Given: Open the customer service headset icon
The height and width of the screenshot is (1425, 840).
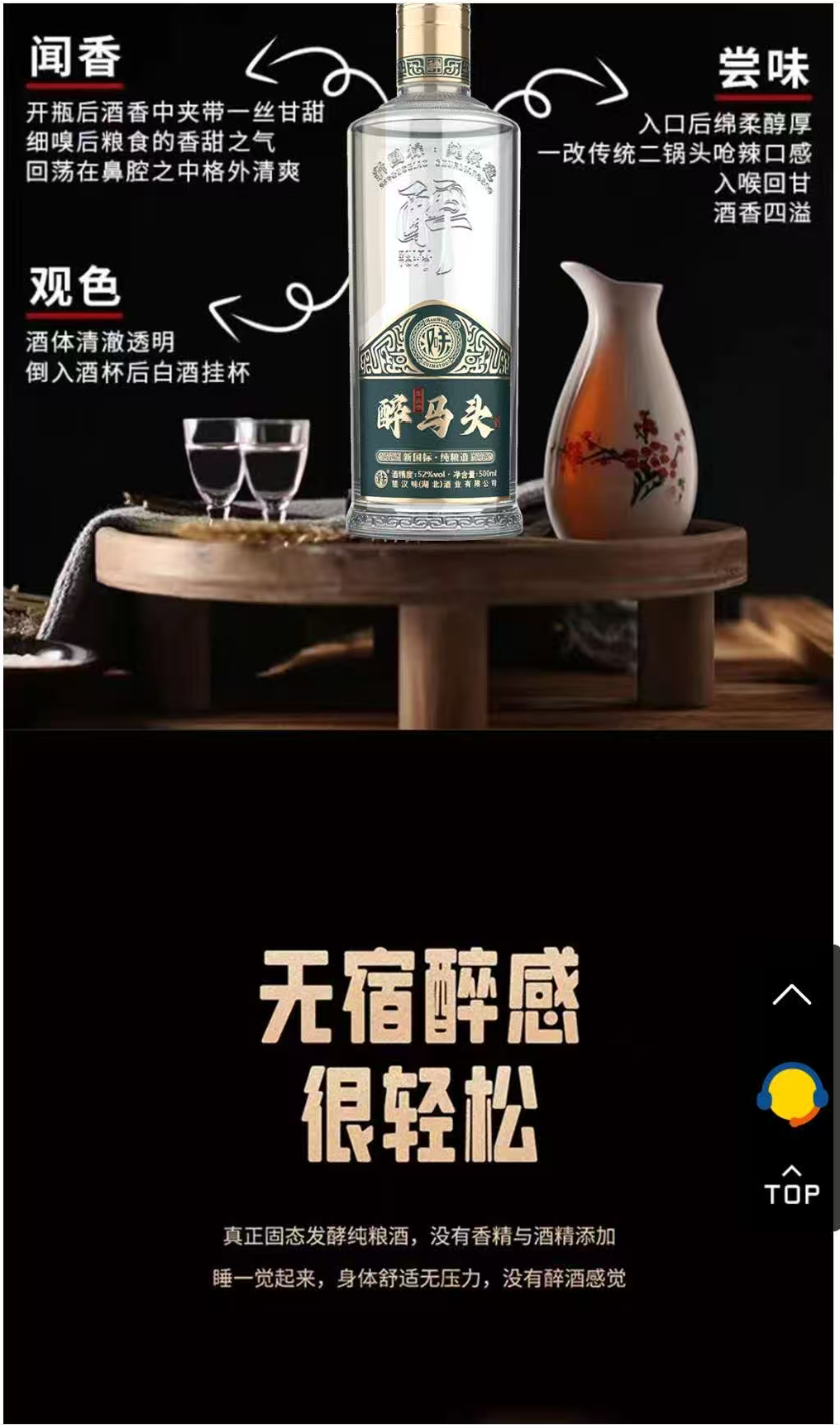Looking at the screenshot, I should pyautogui.click(x=792, y=1094).
